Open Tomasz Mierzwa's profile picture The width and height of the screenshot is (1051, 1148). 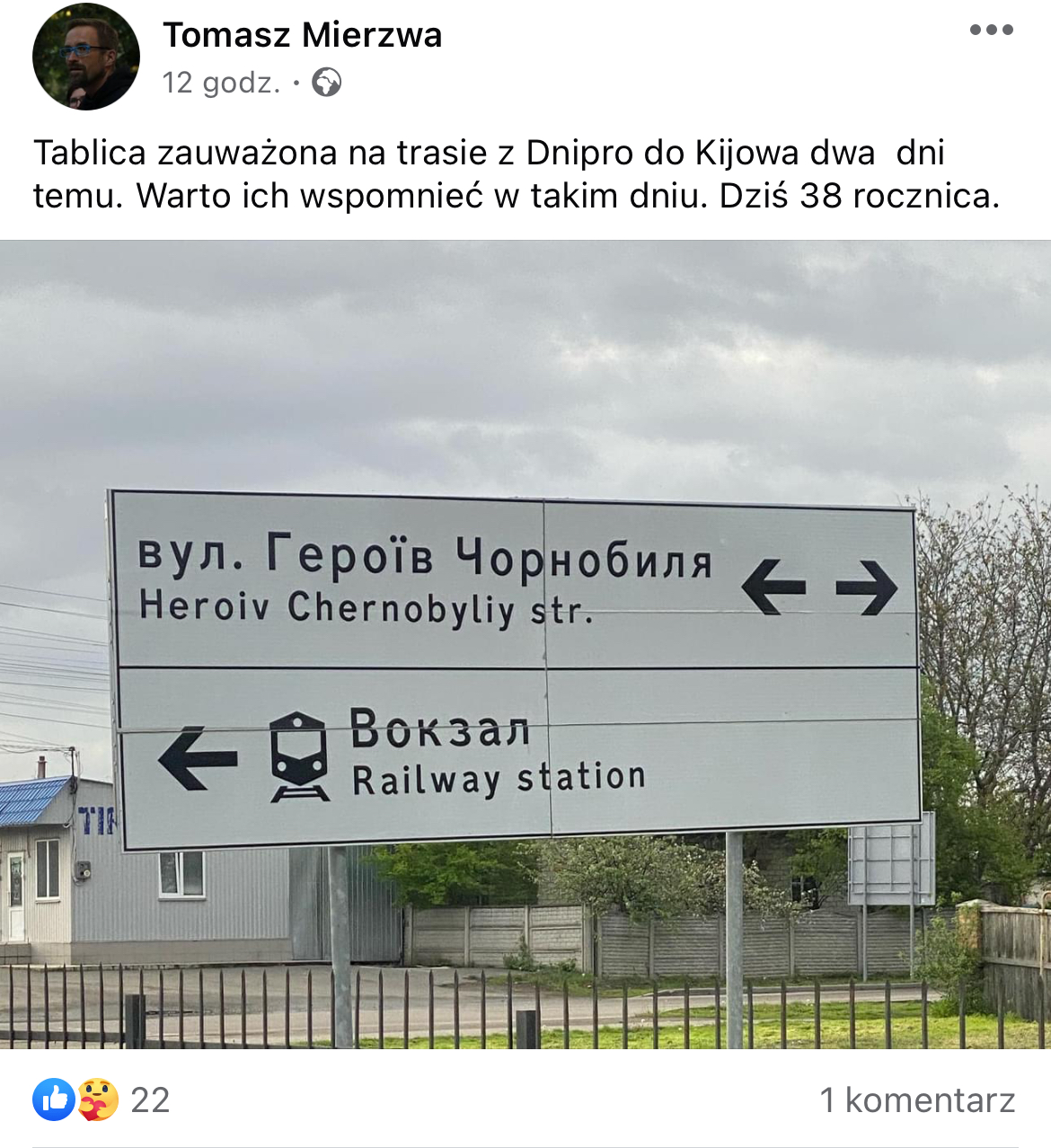click(86, 57)
